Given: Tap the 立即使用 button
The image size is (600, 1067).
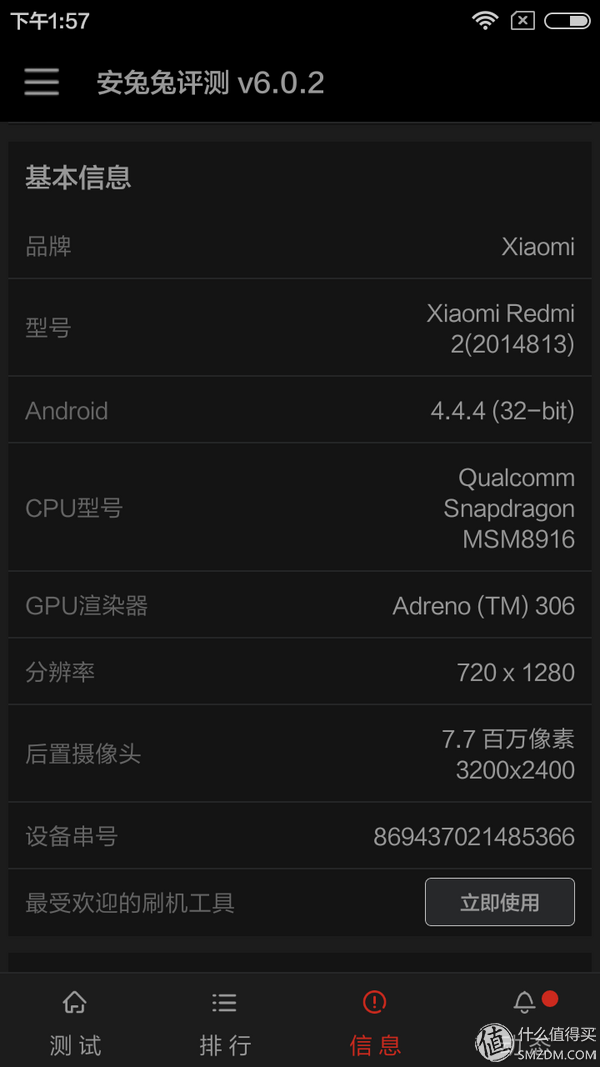Looking at the screenshot, I should [x=500, y=902].
